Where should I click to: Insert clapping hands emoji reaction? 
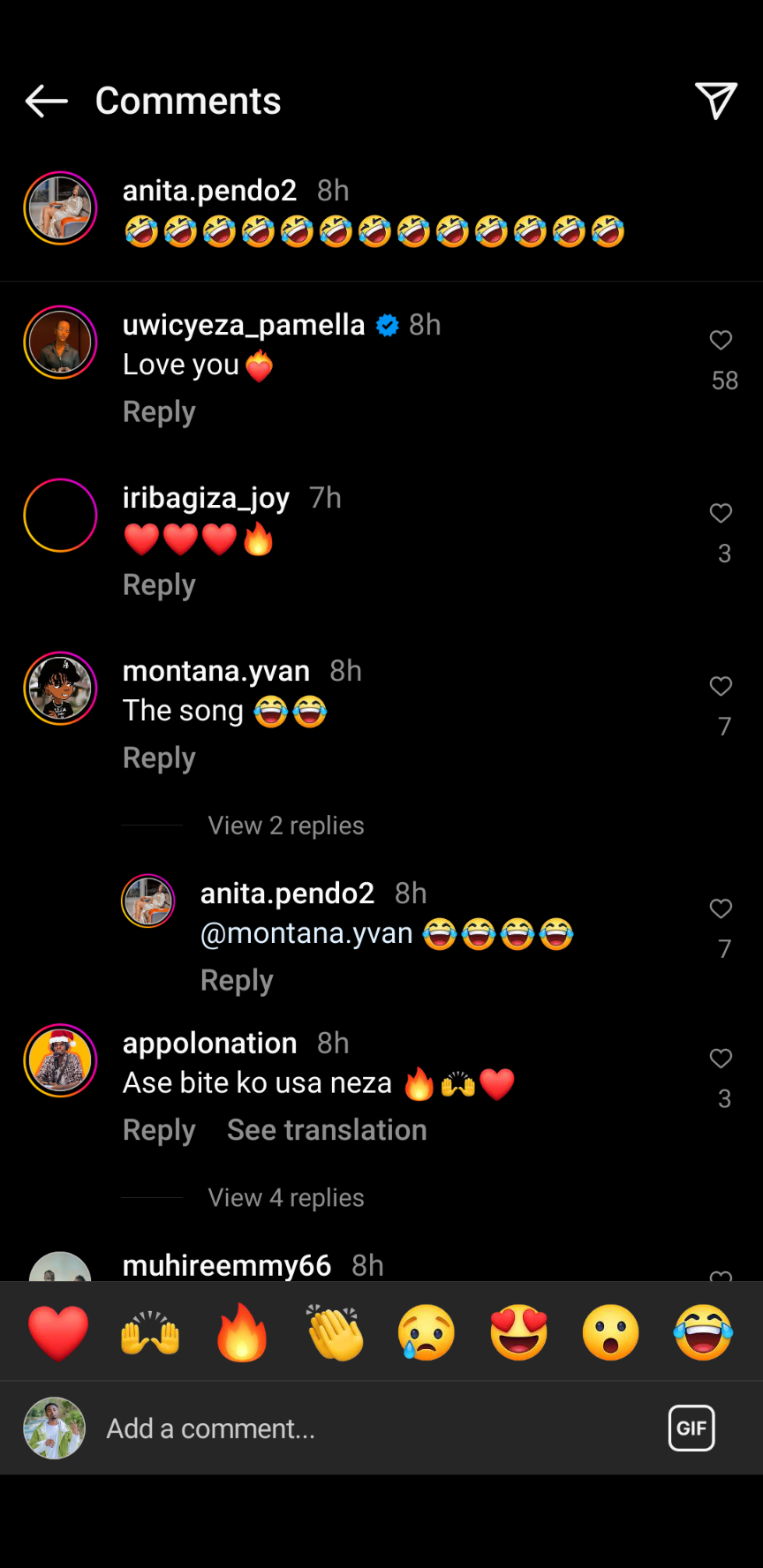point(335,1332)
